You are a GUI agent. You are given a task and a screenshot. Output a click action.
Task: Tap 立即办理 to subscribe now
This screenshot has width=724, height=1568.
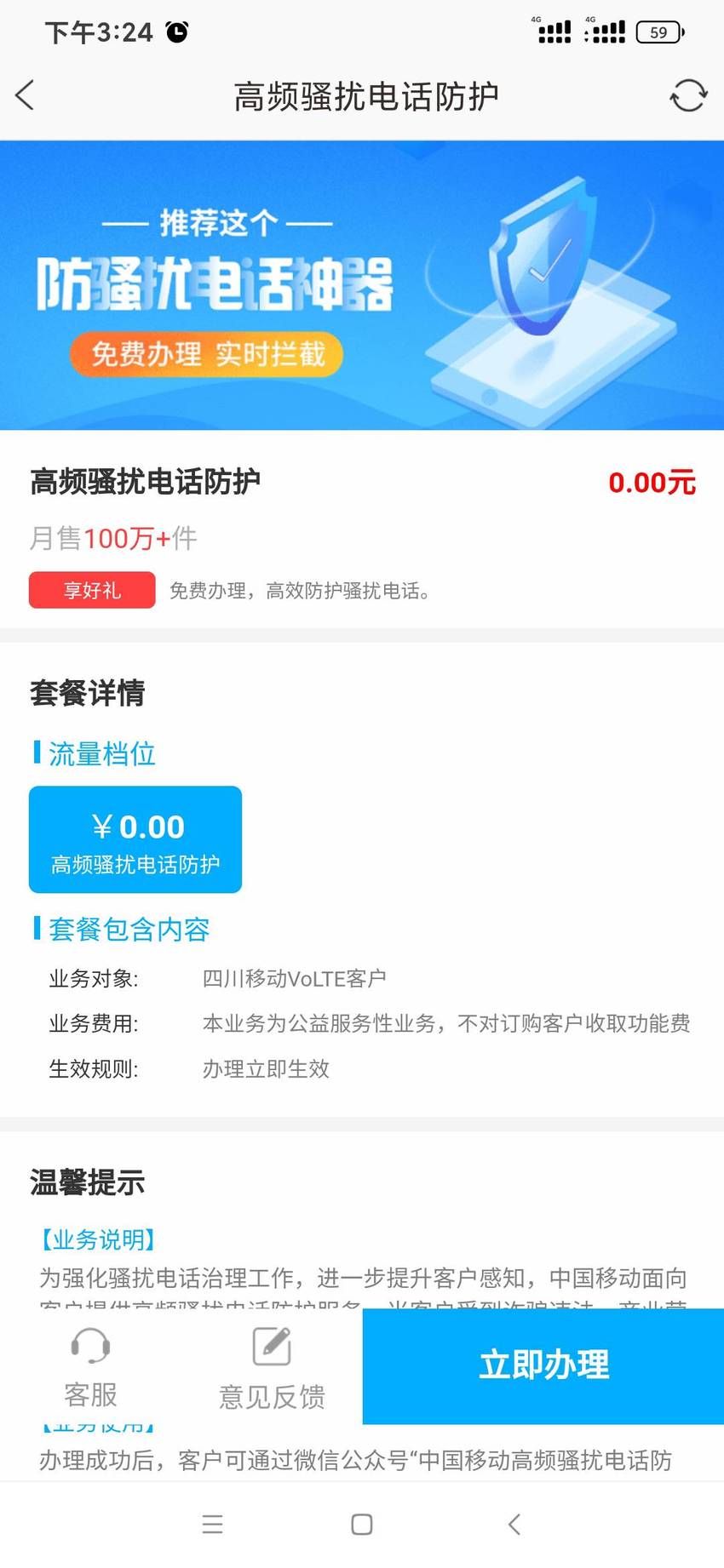pos(543,1366)
